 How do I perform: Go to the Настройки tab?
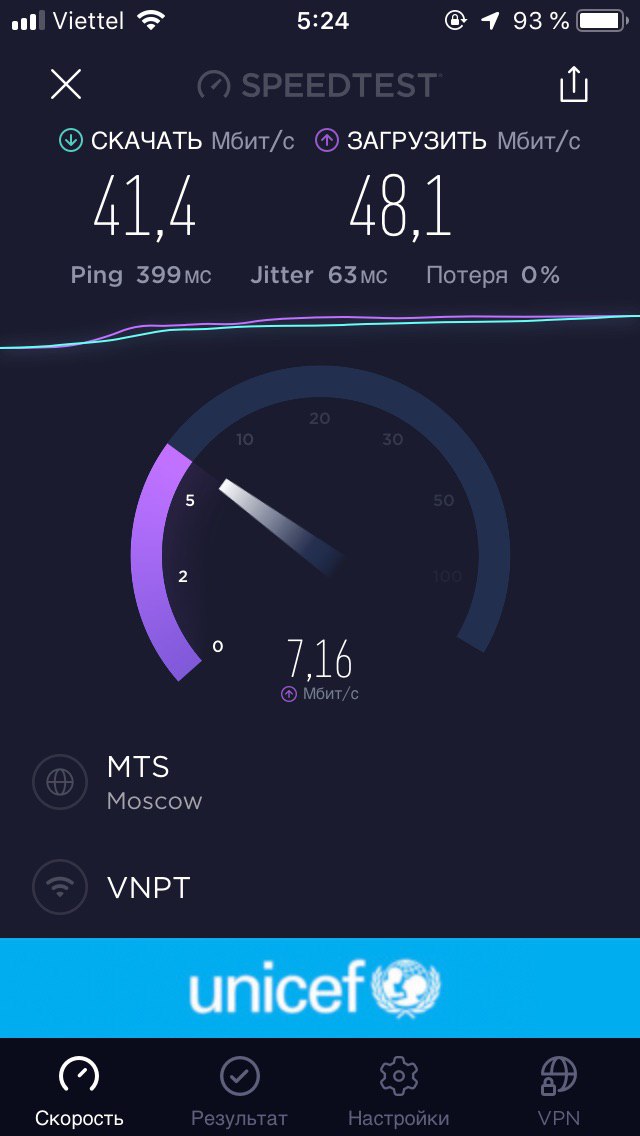point(398,1091)
